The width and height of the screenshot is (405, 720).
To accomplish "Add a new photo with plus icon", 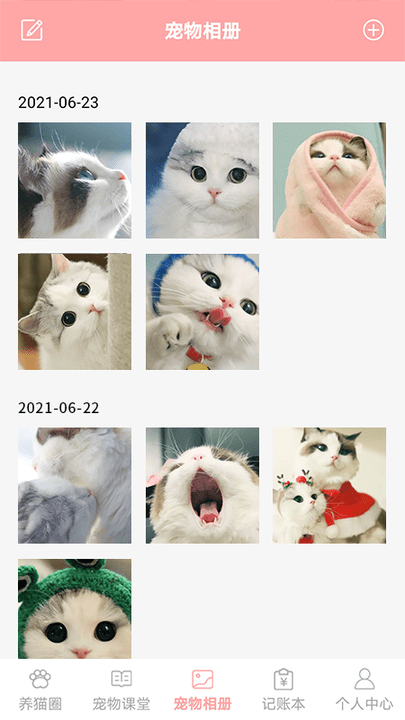I will click(x=373, y=31).
